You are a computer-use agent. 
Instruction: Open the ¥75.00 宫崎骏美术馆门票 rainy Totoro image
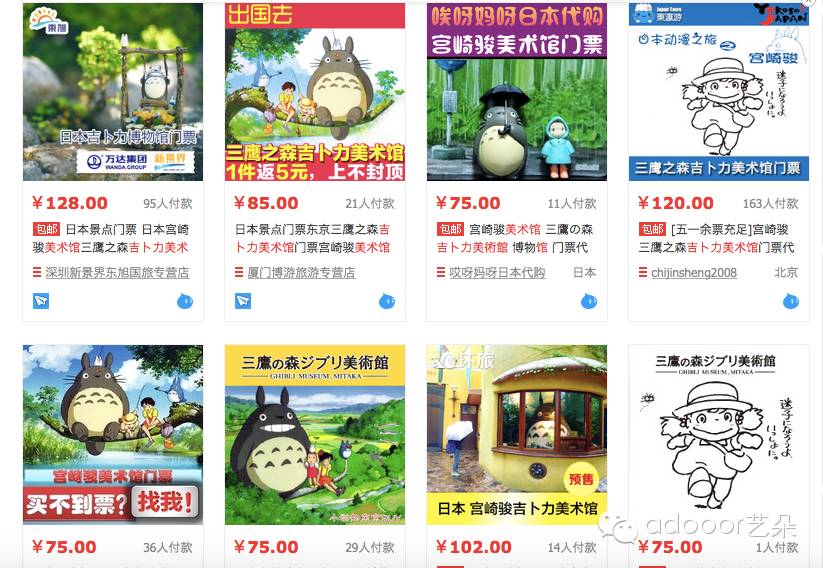(x=516, y=92)
